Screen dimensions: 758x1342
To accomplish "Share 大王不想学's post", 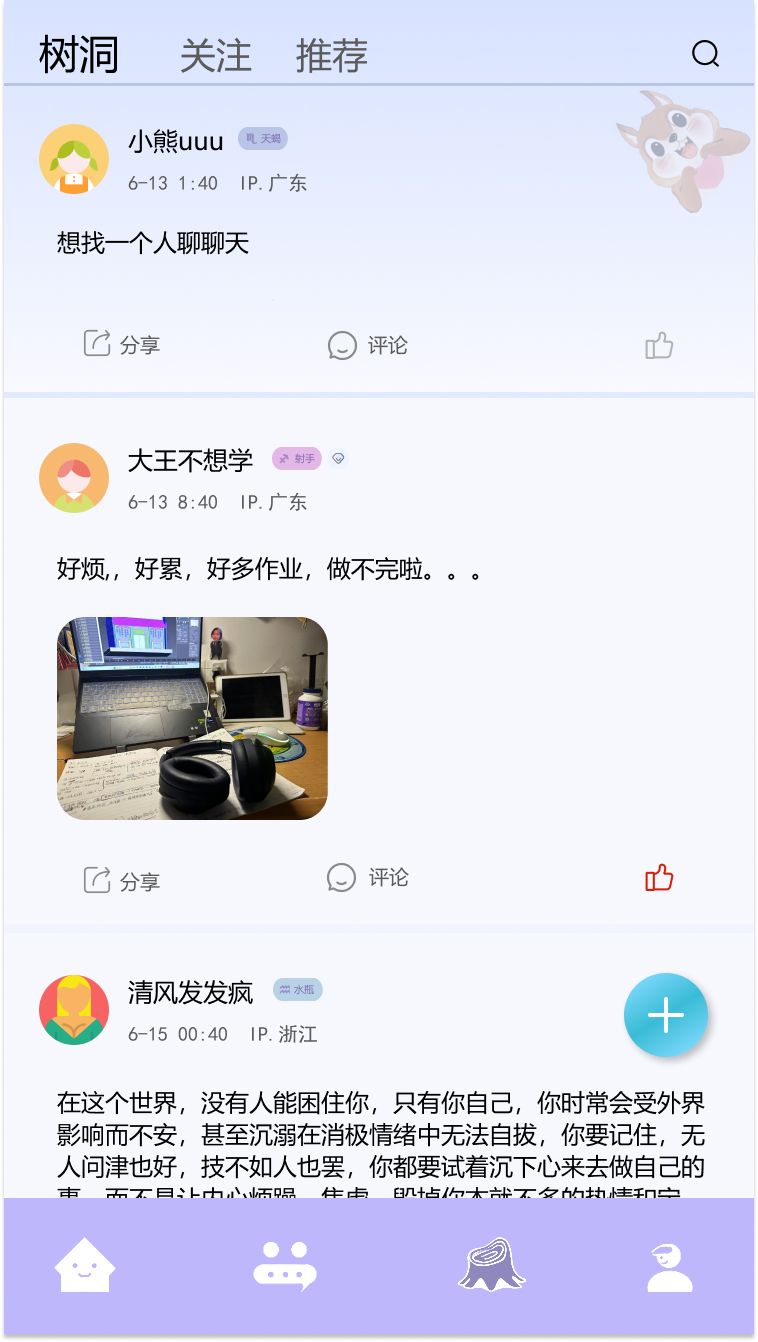I will click(120, 881).
